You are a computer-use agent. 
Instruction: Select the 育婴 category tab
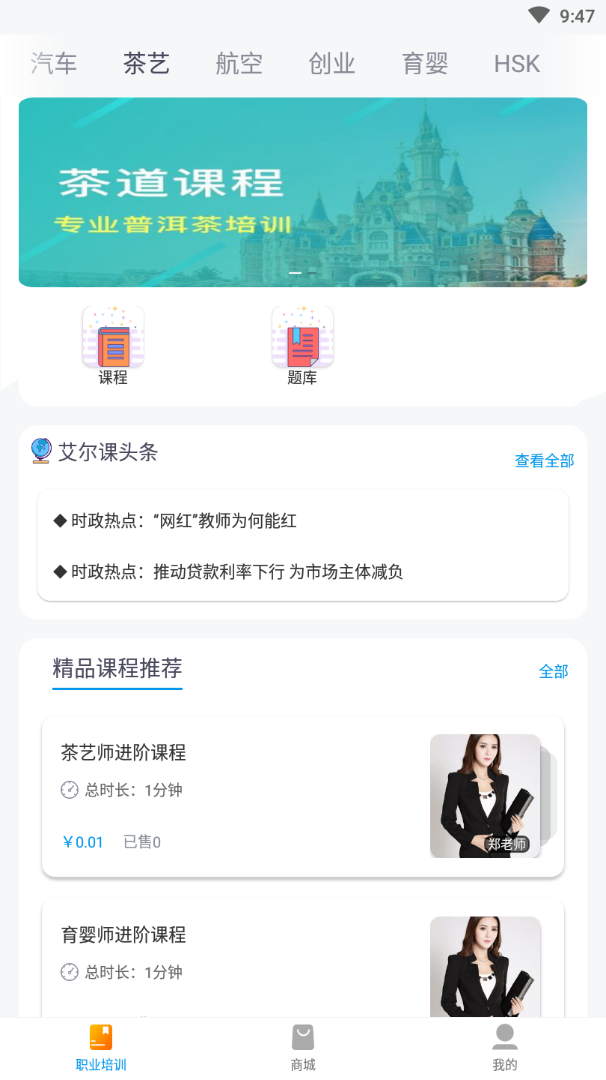425,64
